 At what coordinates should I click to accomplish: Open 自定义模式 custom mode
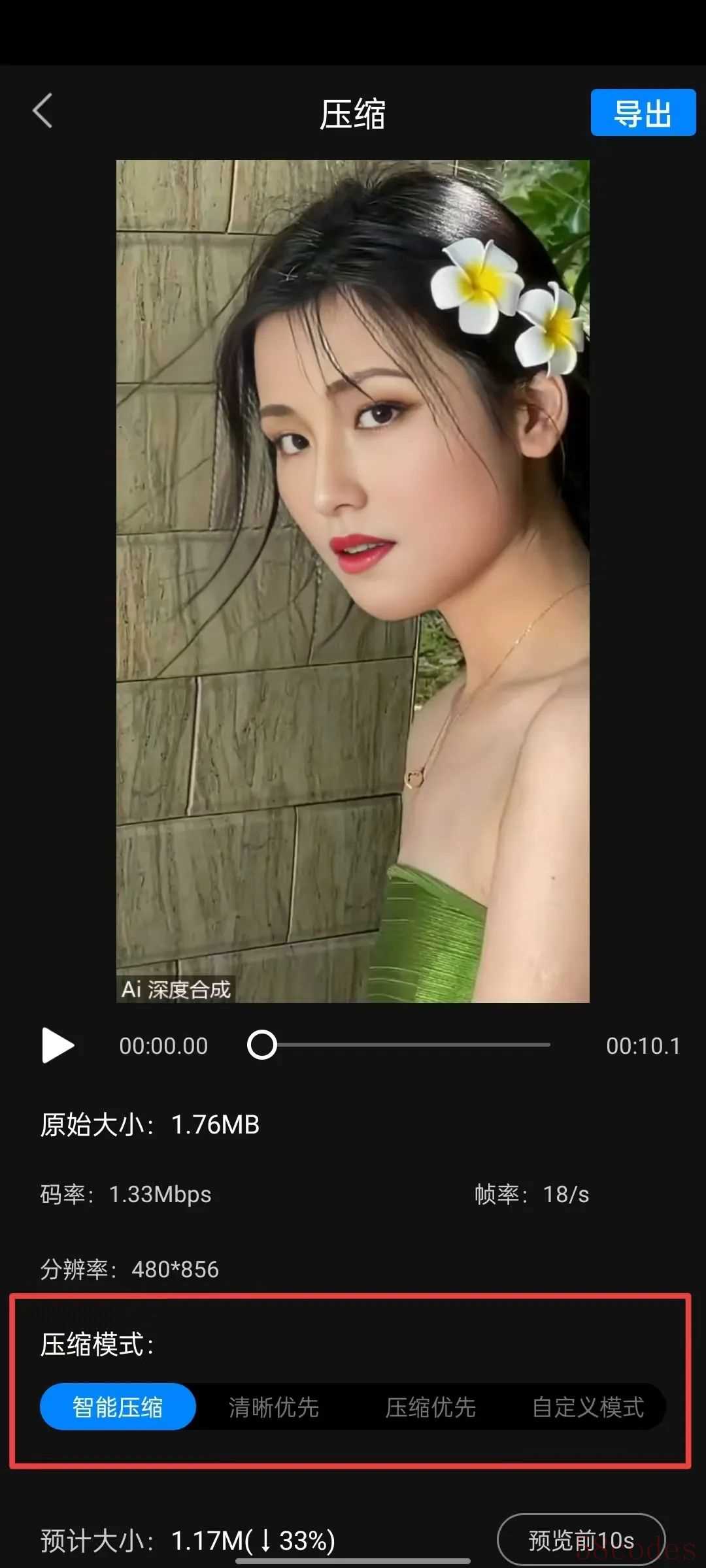[x=588, y=1407]
